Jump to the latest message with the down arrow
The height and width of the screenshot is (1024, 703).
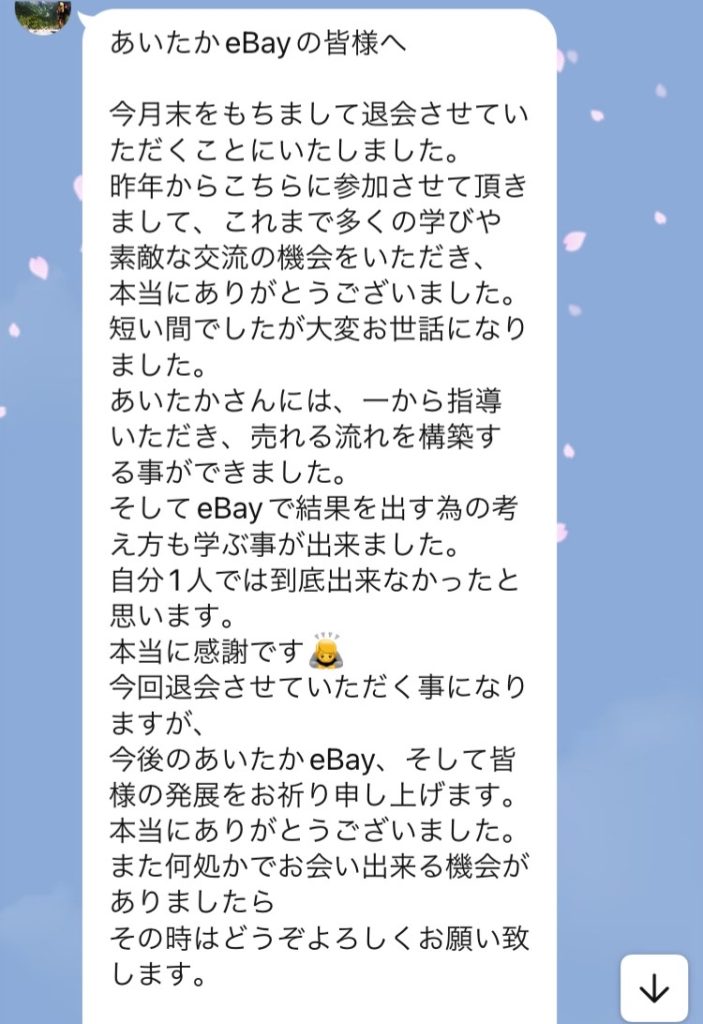pyautogui.click(x=653, y=988)
